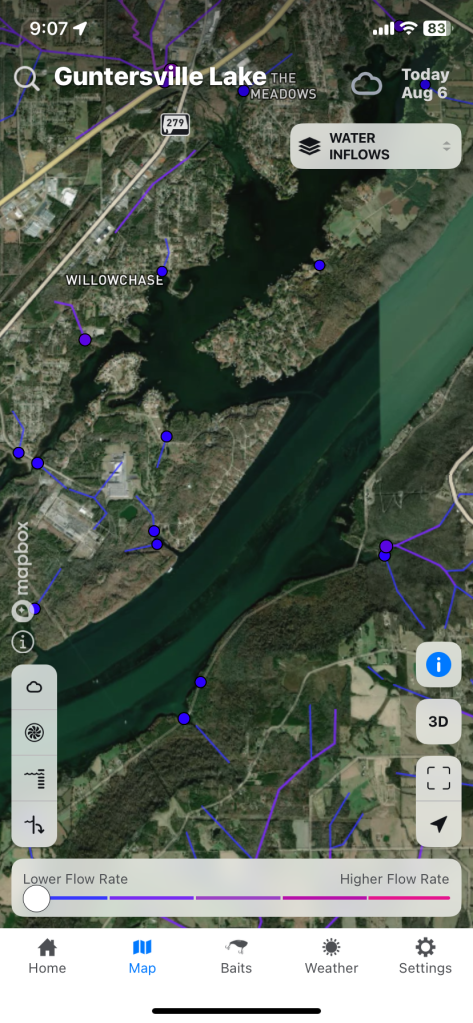Viewport: 473px width, 1023px height.
Task: Go to the Home tab
Action: [x=47, y=956]
